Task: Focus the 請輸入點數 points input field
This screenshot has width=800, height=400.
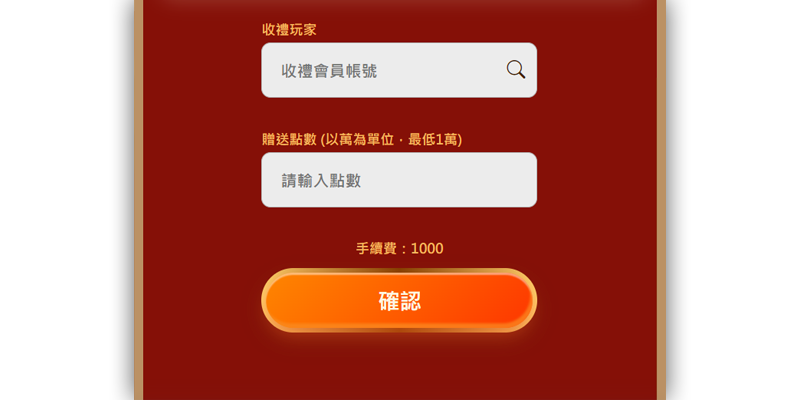Action: (x=398, y=180)
